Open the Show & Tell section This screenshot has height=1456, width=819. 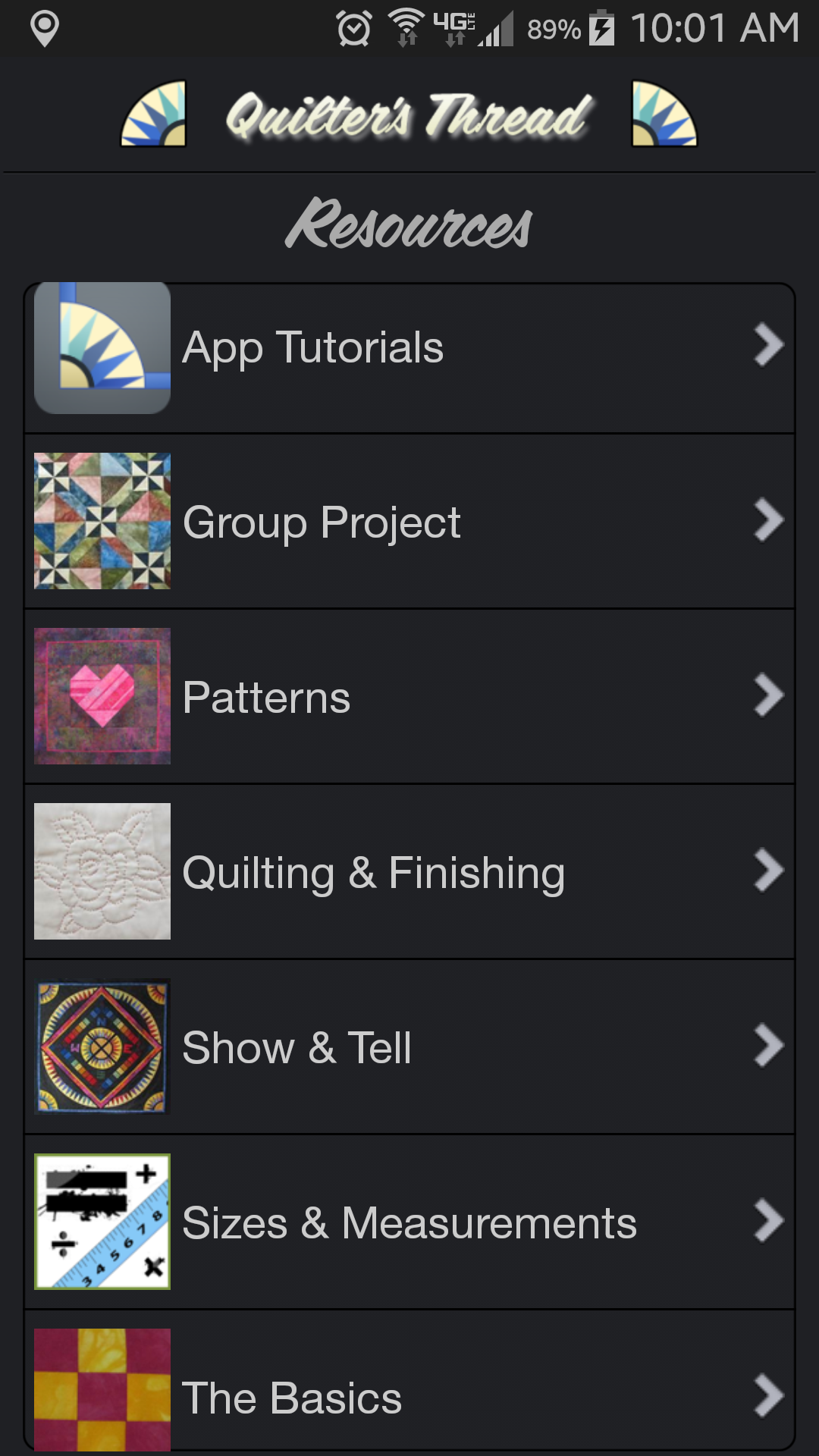pos(409,1047)
